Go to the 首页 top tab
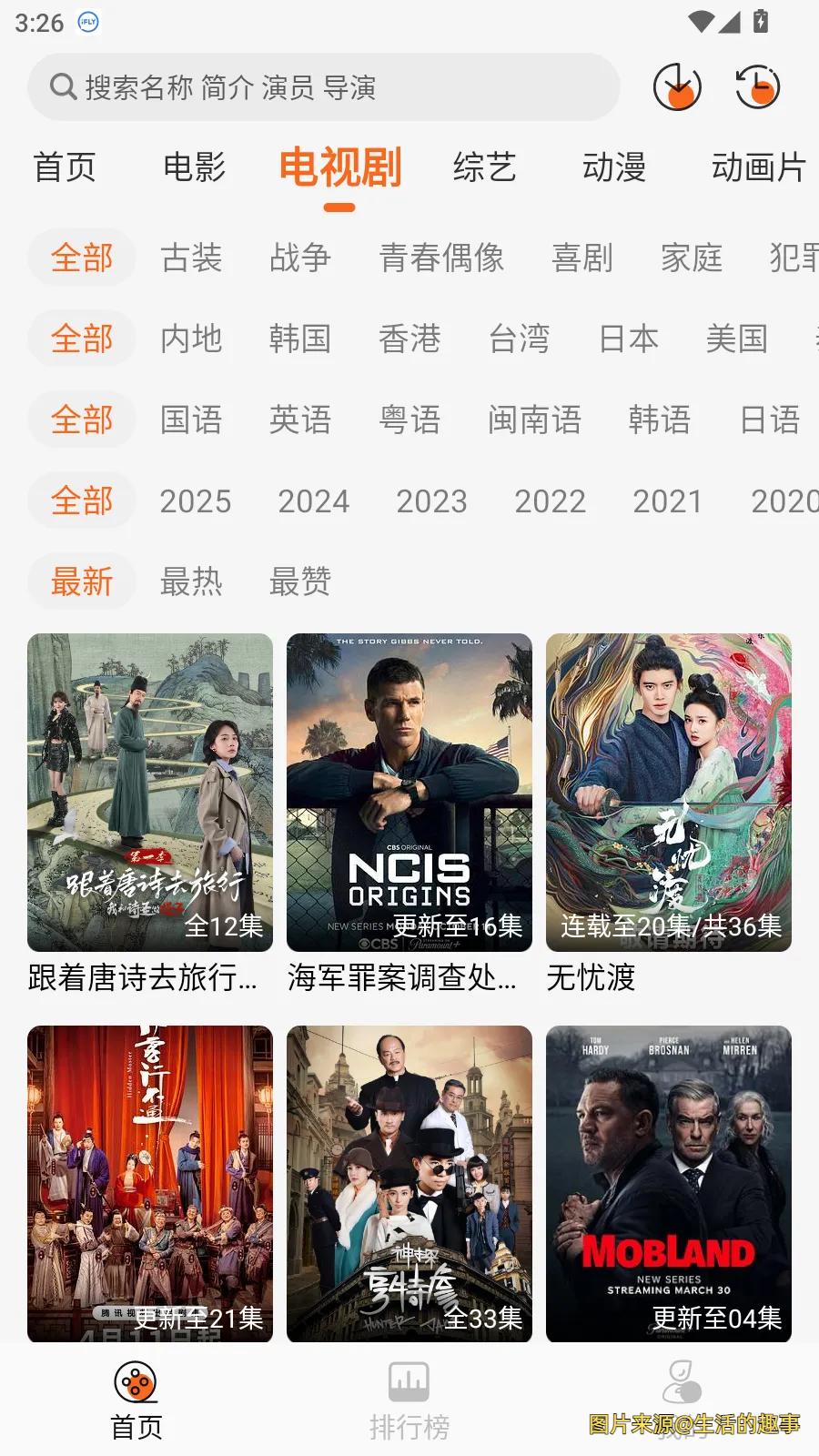Screen dimensions: 819x1456 [x=65, y=167]
